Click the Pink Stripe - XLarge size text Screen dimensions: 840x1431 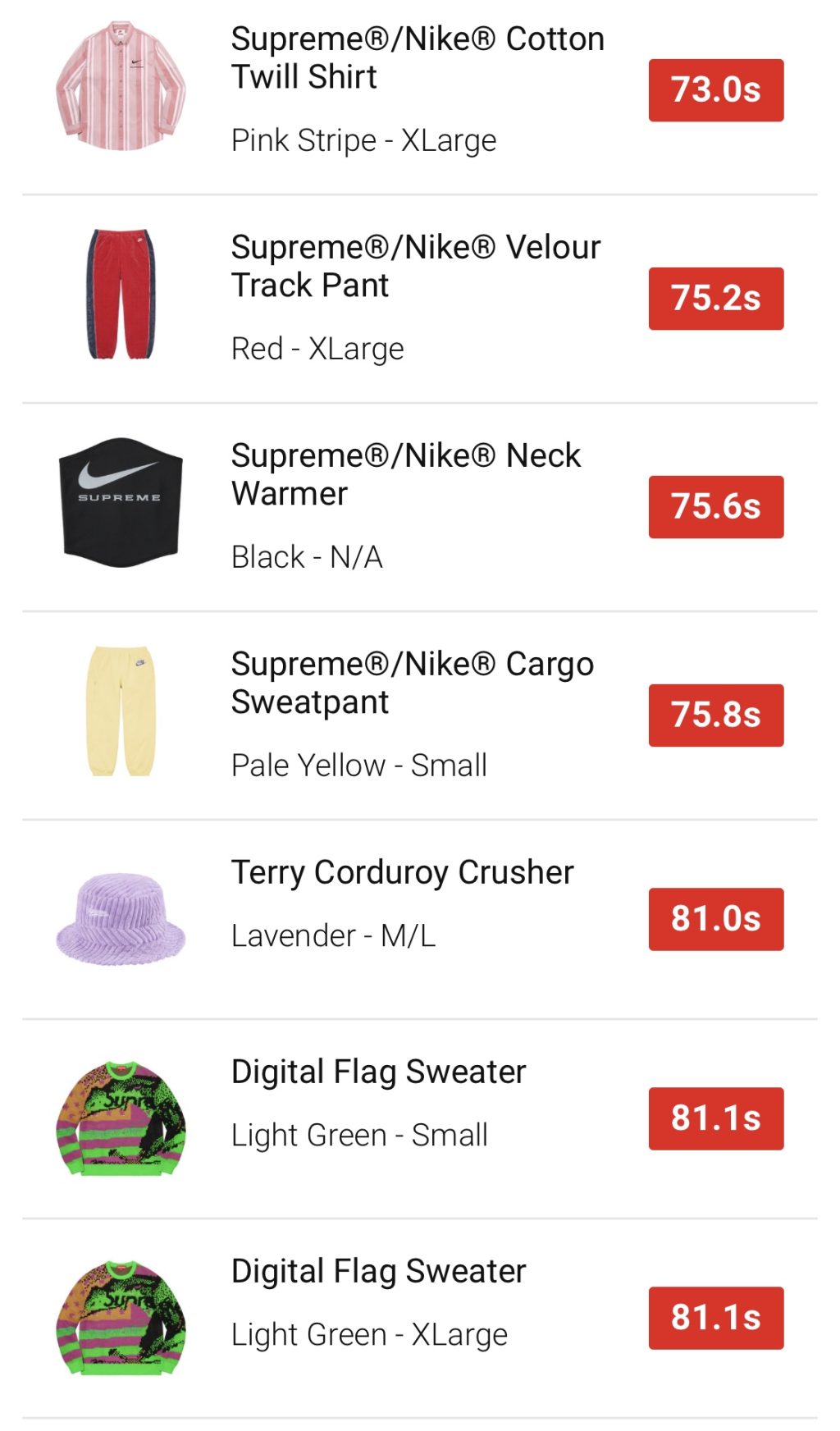pyautogui.click(x=363, y=140)
